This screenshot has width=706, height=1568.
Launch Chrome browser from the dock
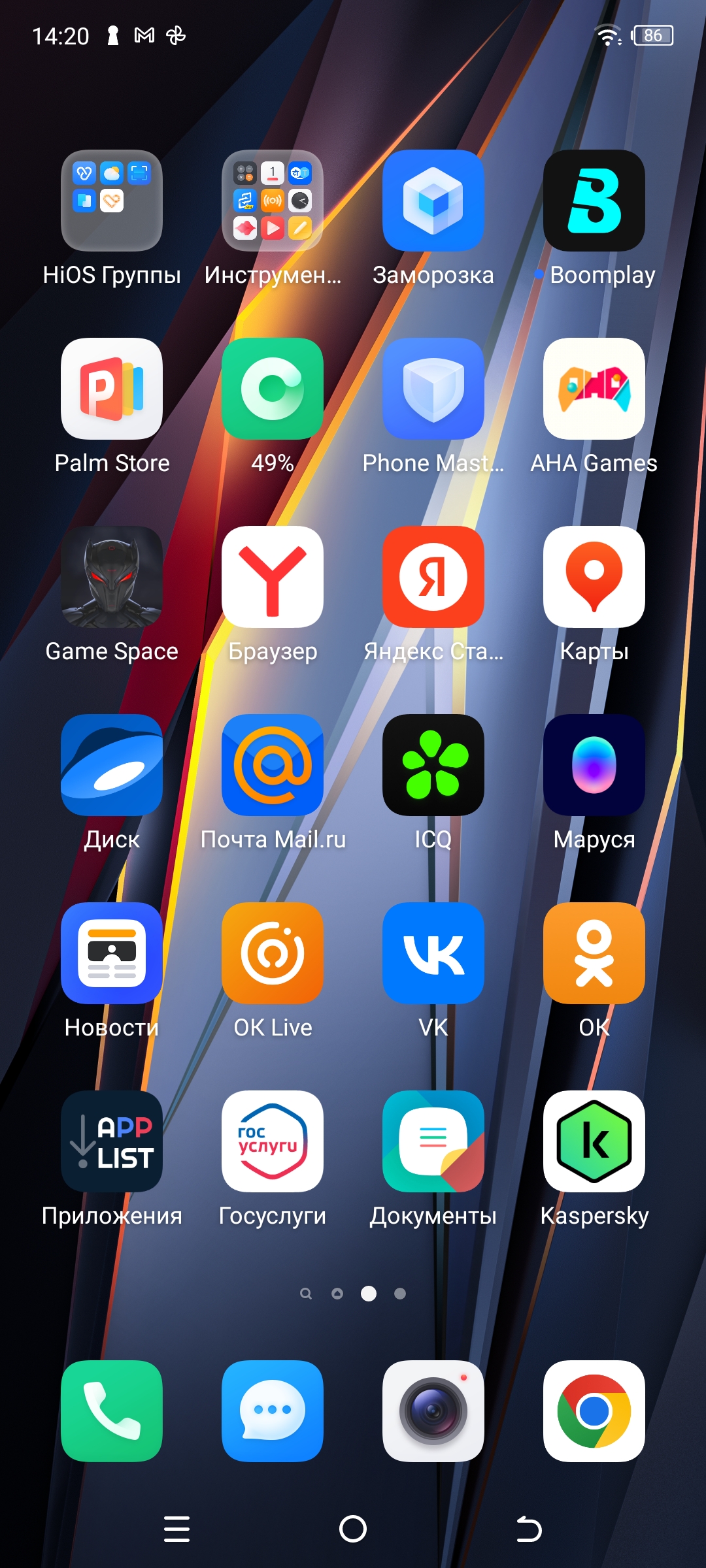coord(594,1411)
